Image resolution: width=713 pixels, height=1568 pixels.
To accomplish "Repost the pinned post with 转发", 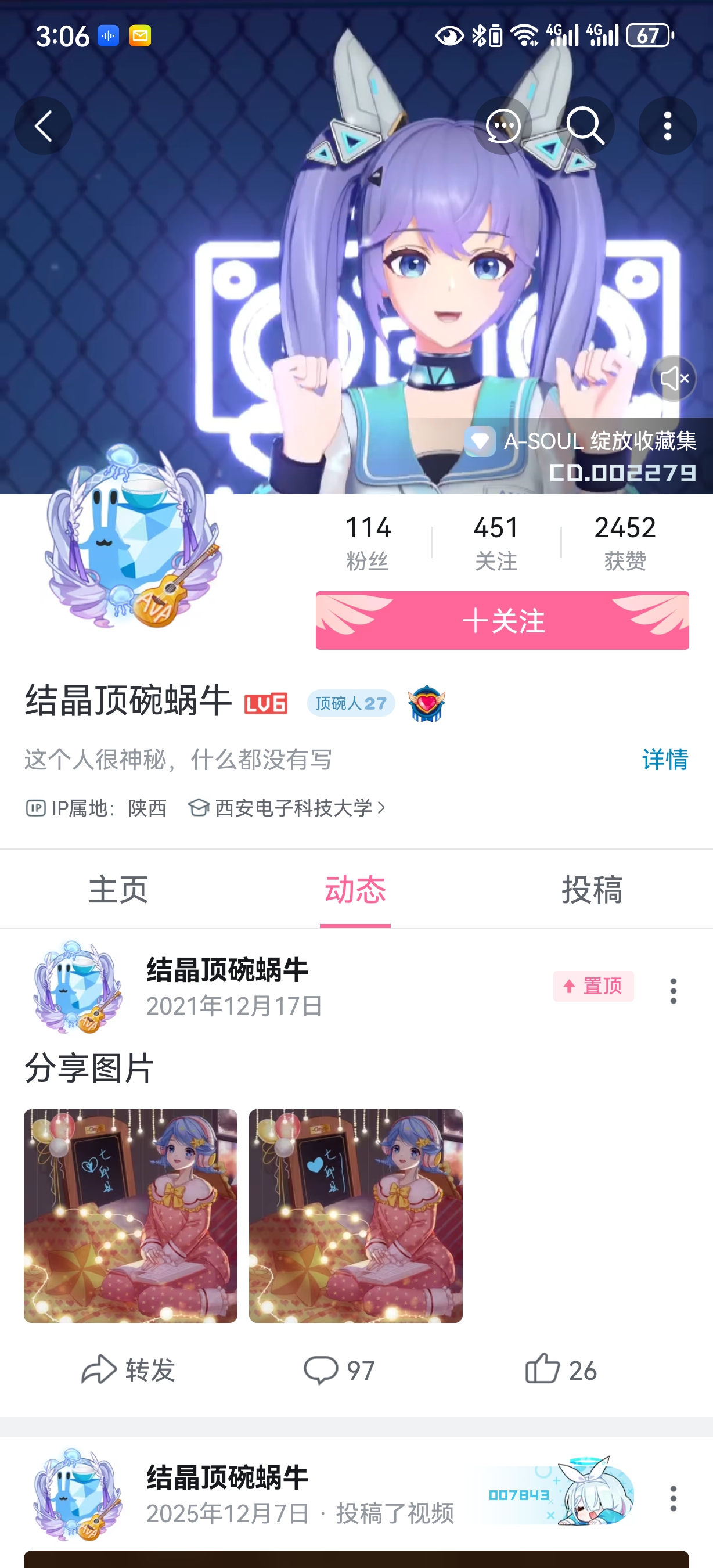I will point(128,1369).
